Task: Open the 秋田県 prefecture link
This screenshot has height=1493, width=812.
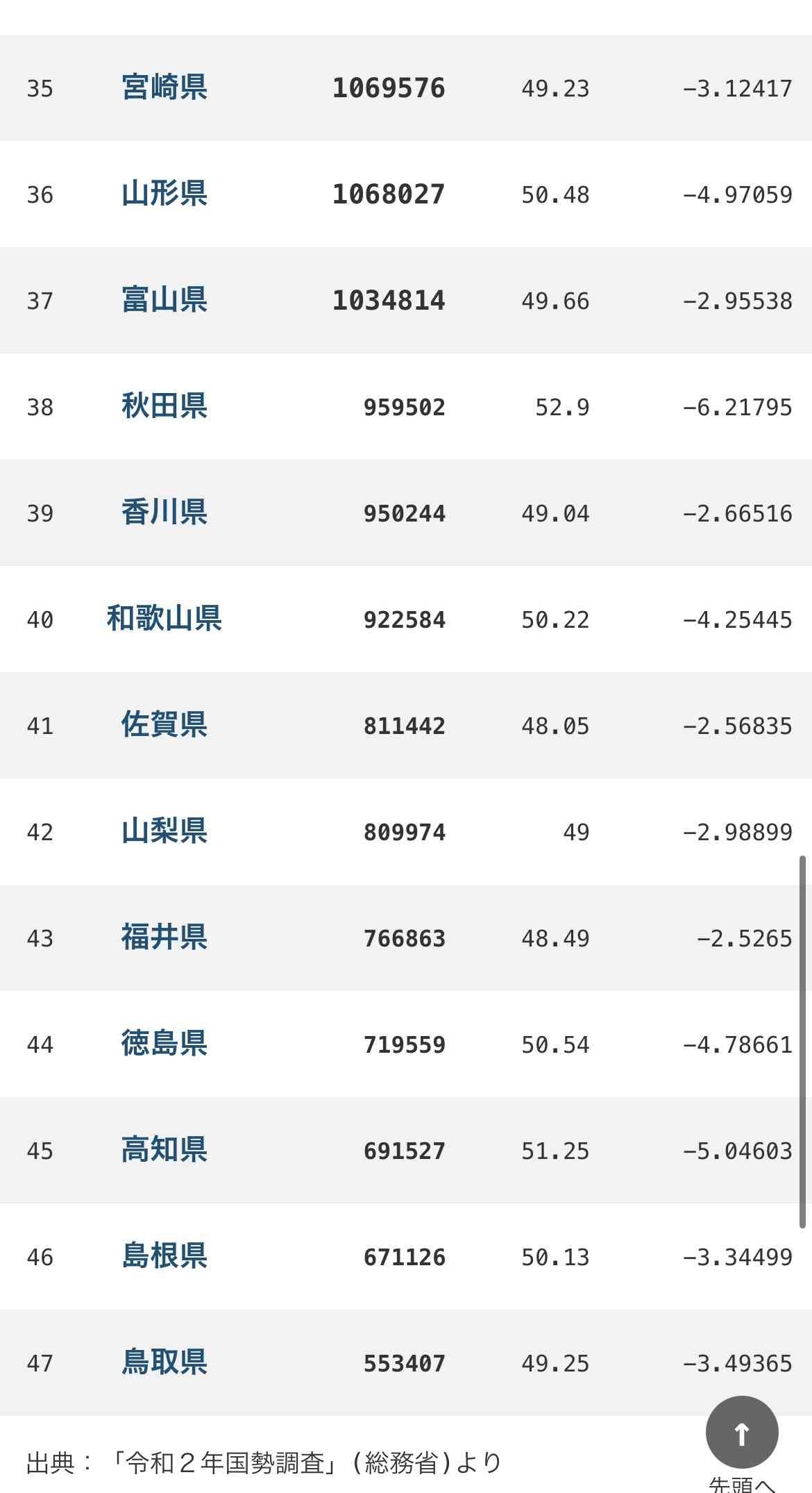Action: point(164,406)
